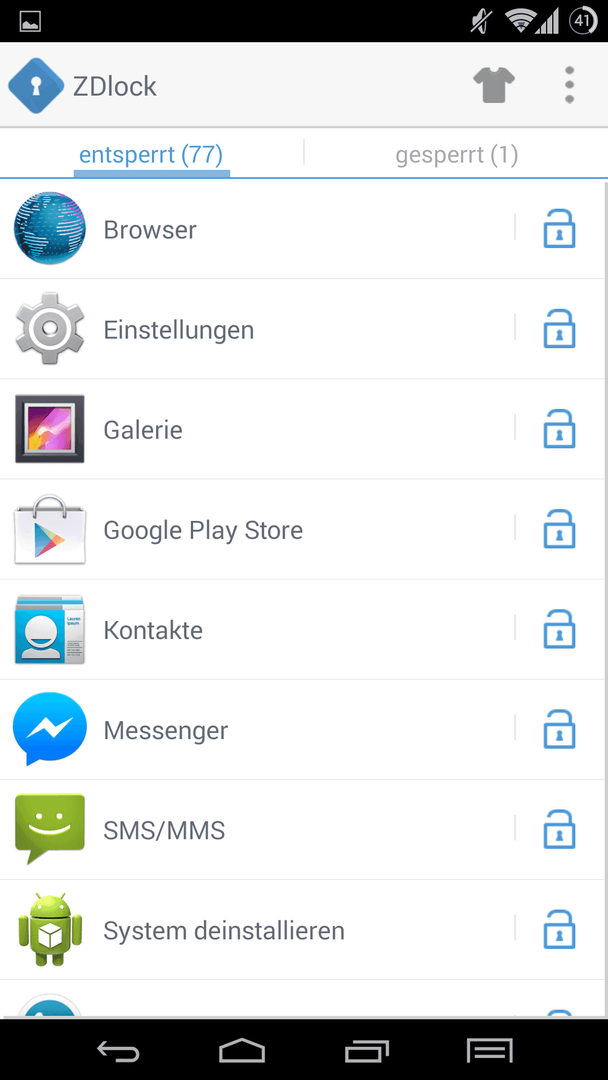Image resolution: width=608 pixels, height=1080 pixels.
Task: Toggle the lock for Galerie
Action: 559,429
